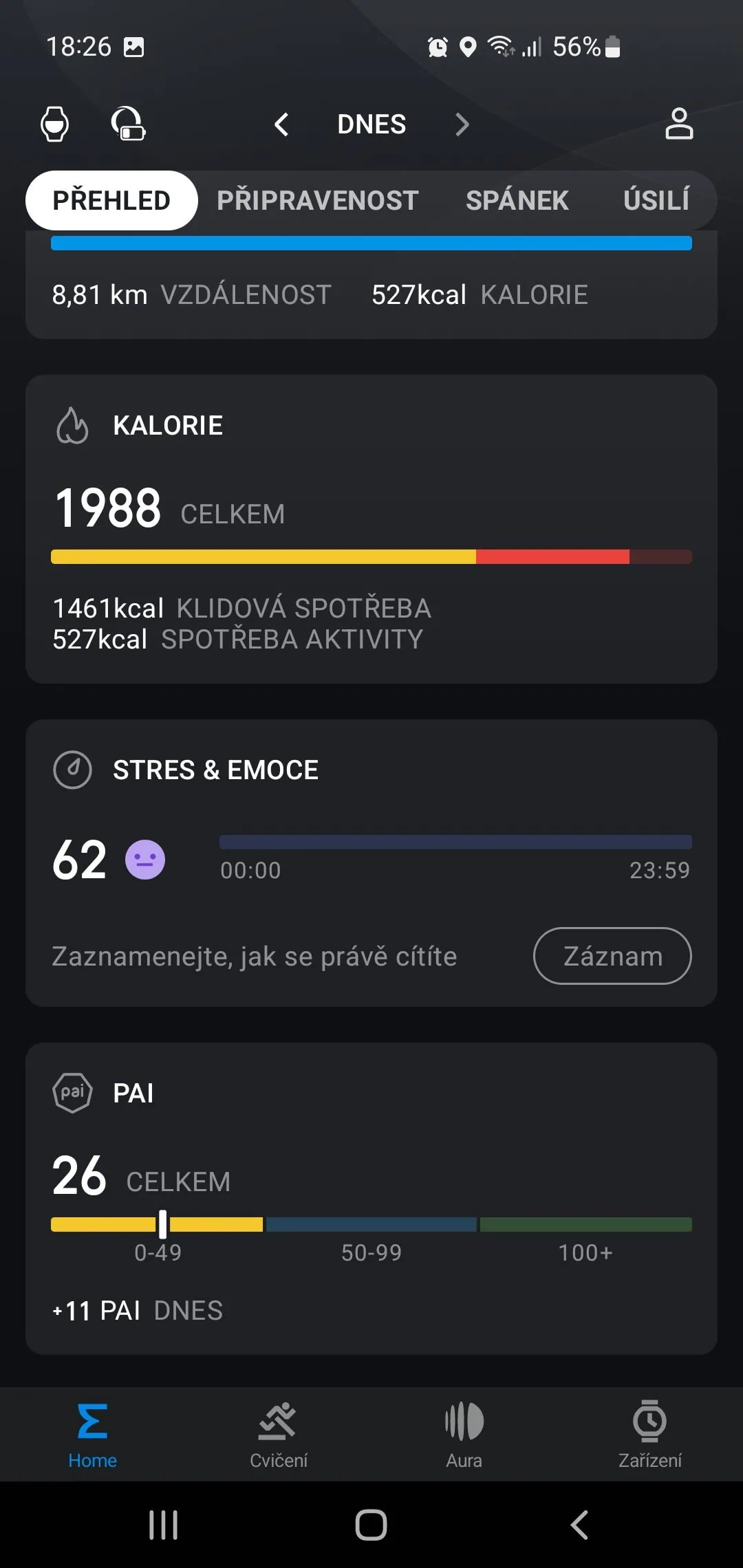Switch to the ÚSILÍ tab
The height and width of the screenshot is (1568, 743).
pos(656,201)
